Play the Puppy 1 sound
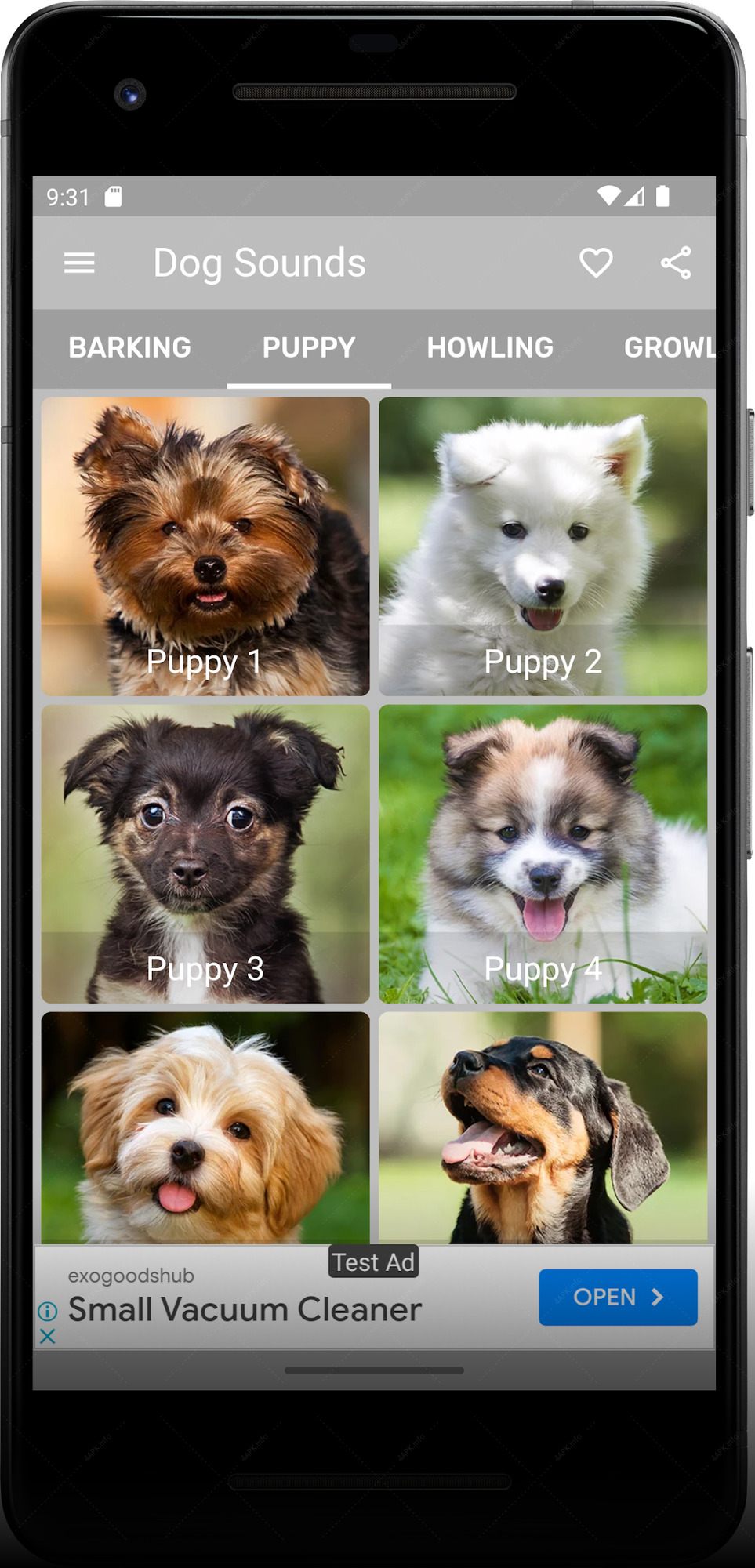 pos(205,546)
